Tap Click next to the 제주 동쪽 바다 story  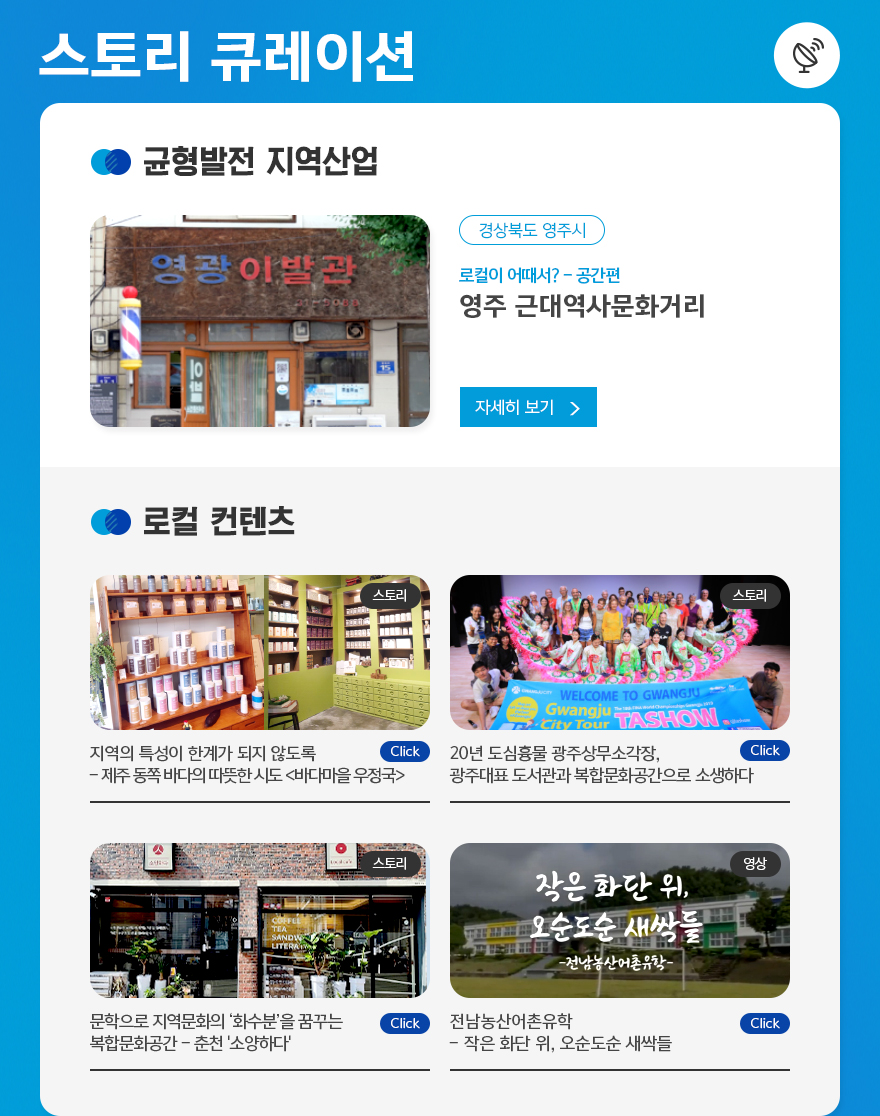coord(405,751)
